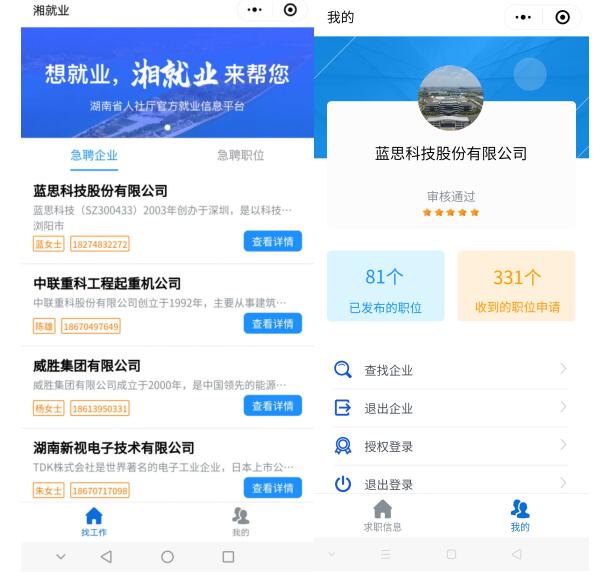The image size is (601, 588).
Task: See details of 湖南新视电子技术有限公司
Action: click(x=272, y=487)
